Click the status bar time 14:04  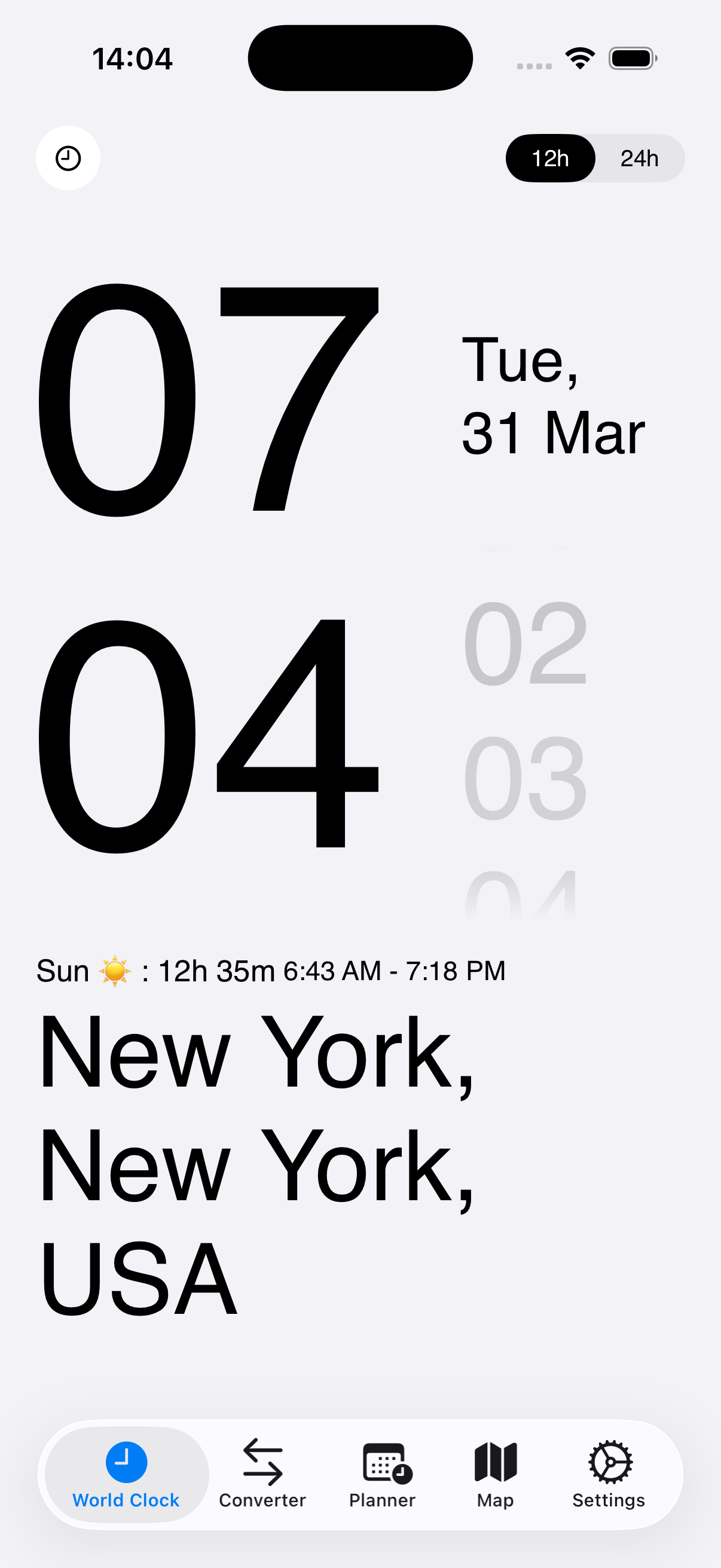133,58
